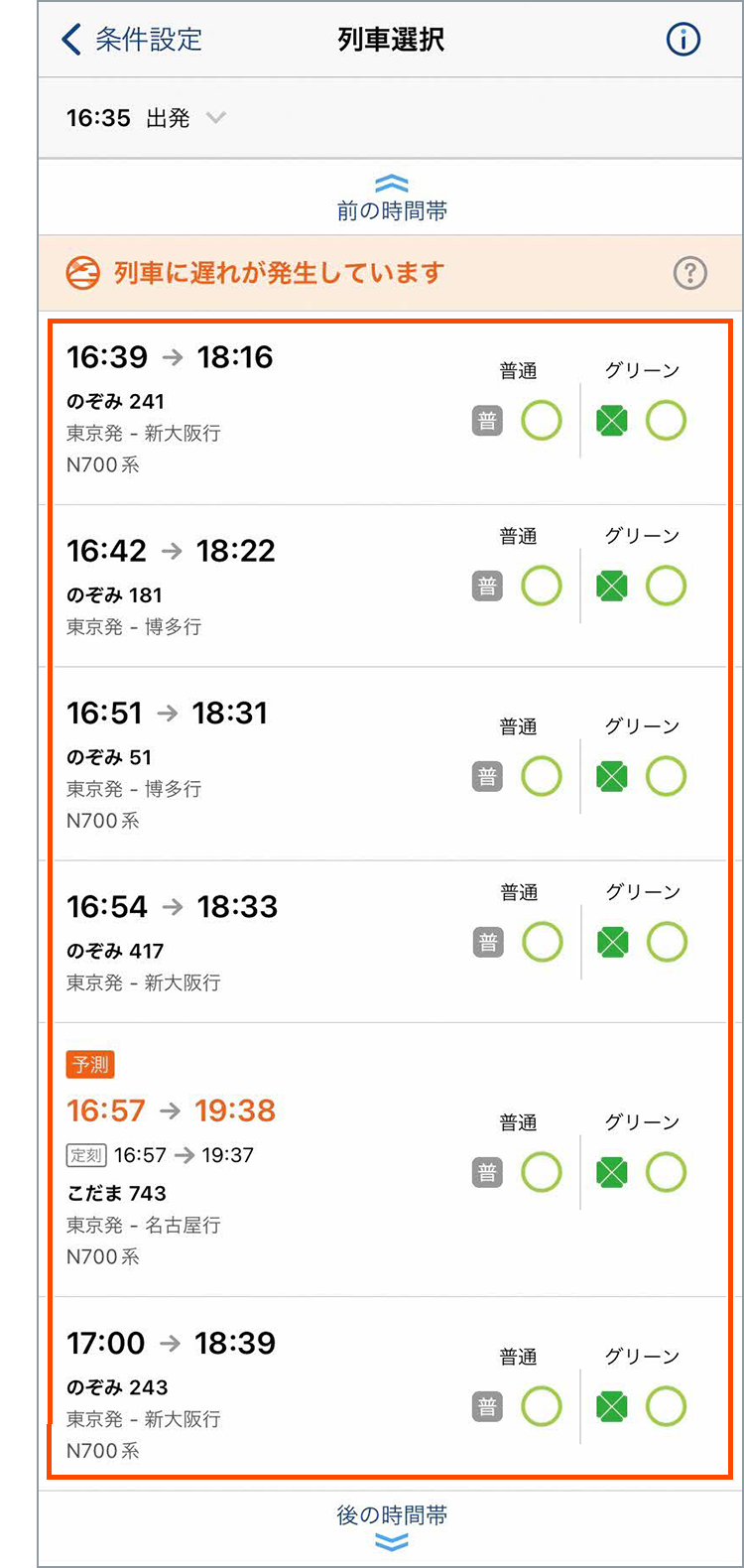Go back to 条件設定
This screenshot has height=1568, width=744.
click(x=131, y=40)
